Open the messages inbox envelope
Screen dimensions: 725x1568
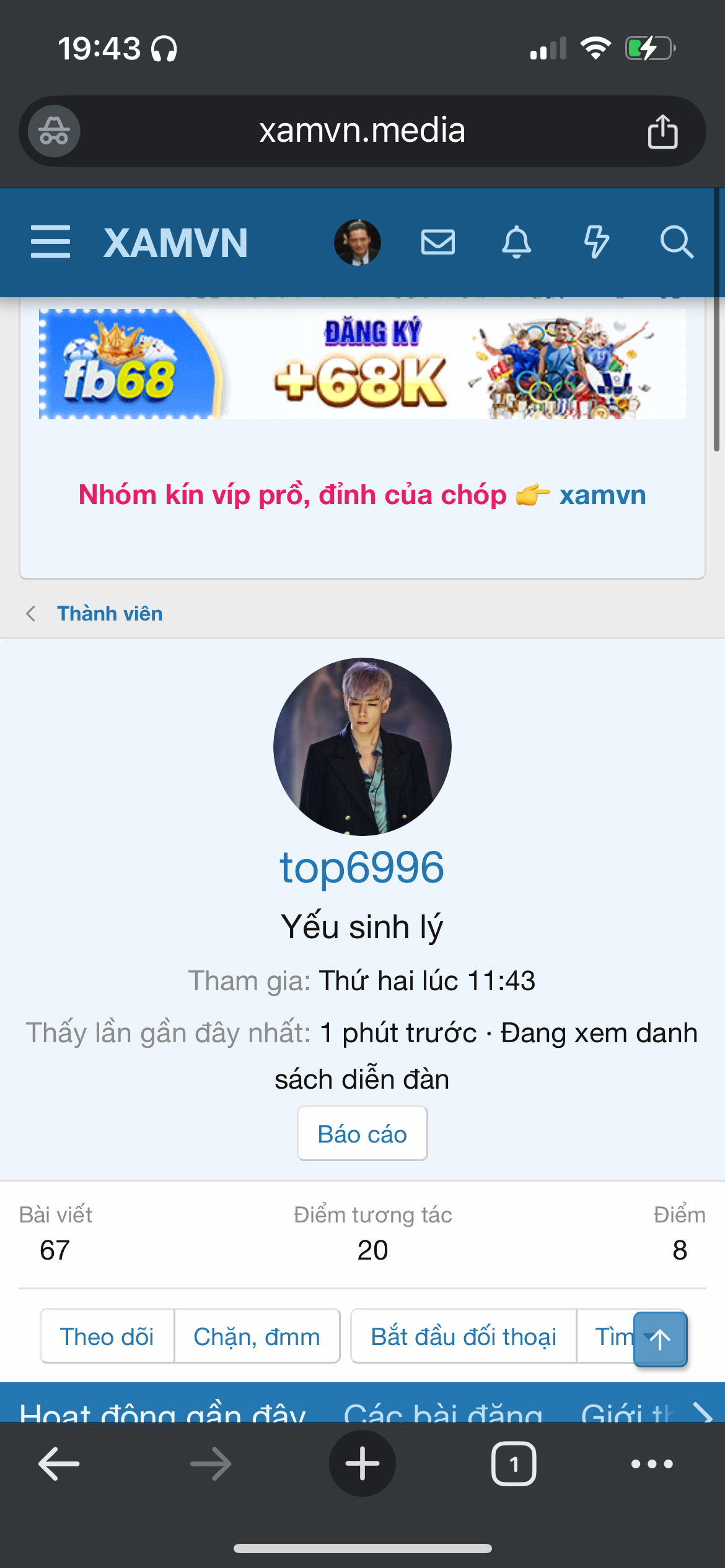(438, 242)
